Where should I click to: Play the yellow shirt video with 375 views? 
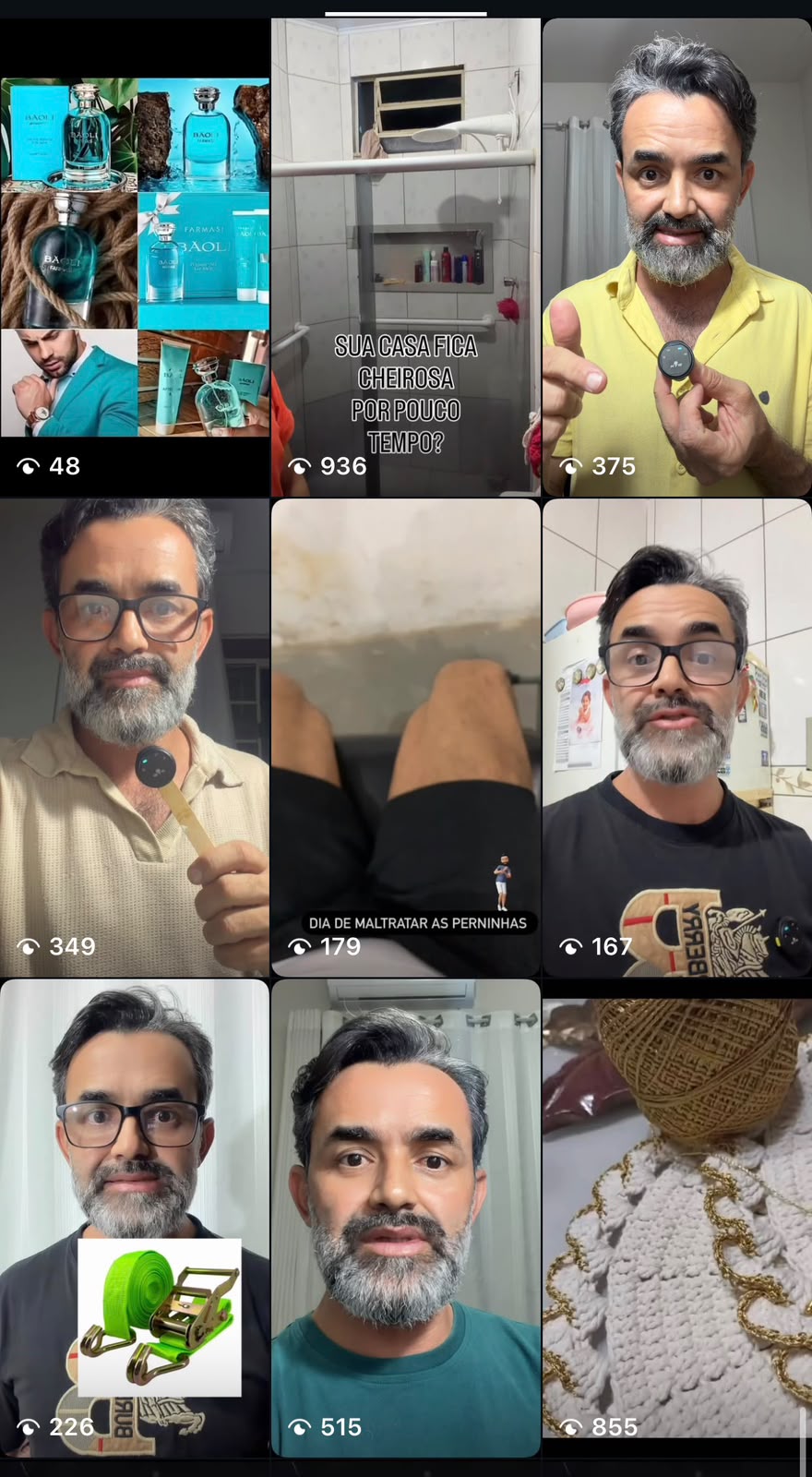pyautogui.click(x=677, y=258)
